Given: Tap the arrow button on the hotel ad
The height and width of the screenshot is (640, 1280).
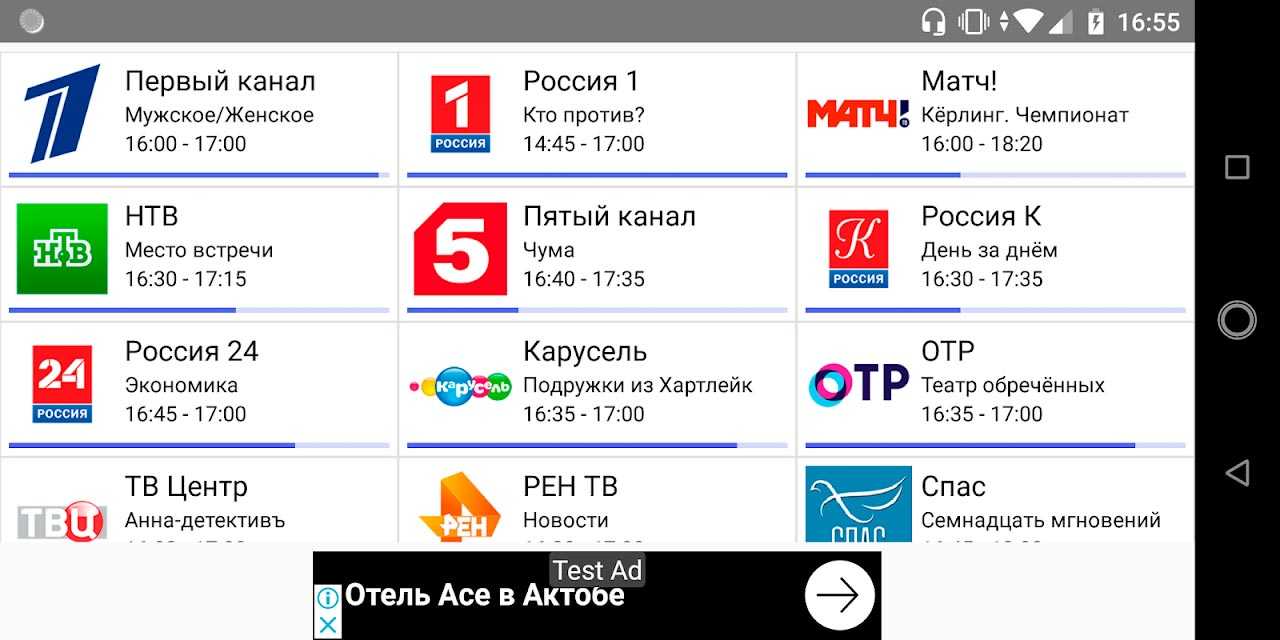Looking at the screenshot, I should click(x=840, y=596).
